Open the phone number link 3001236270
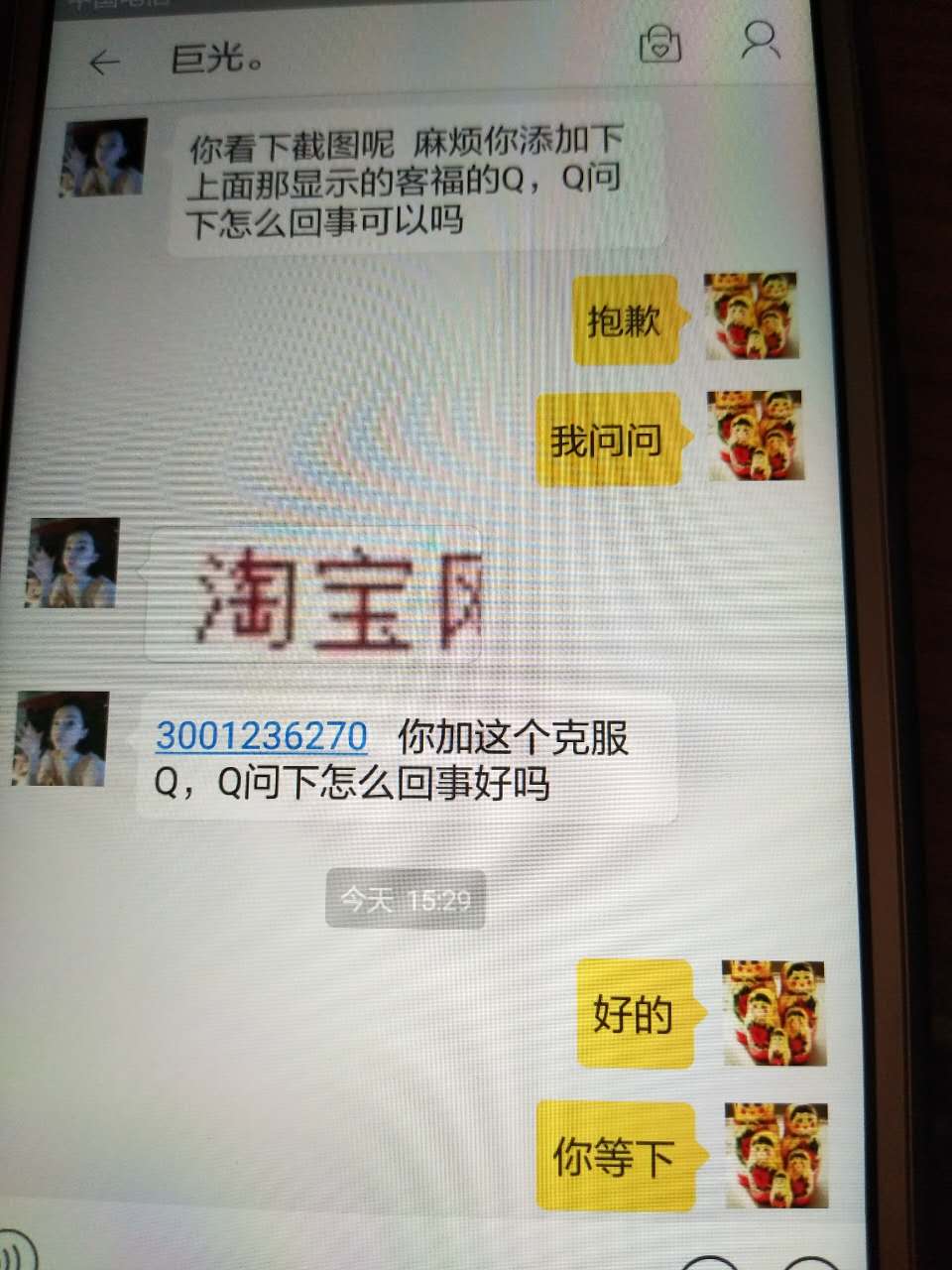This screenshot has height=1270, width=952. pyautogui.click(x=262, y=736)
